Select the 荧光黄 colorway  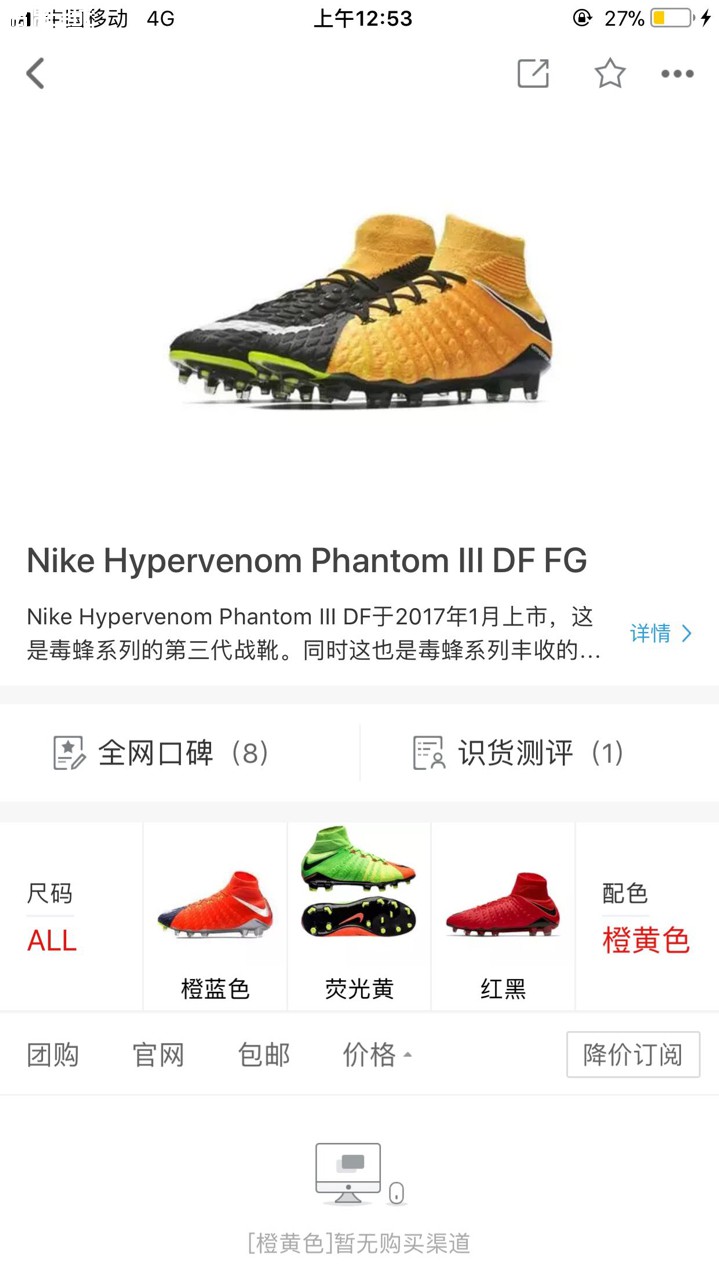pyautogui.click(x=359, y=918)
